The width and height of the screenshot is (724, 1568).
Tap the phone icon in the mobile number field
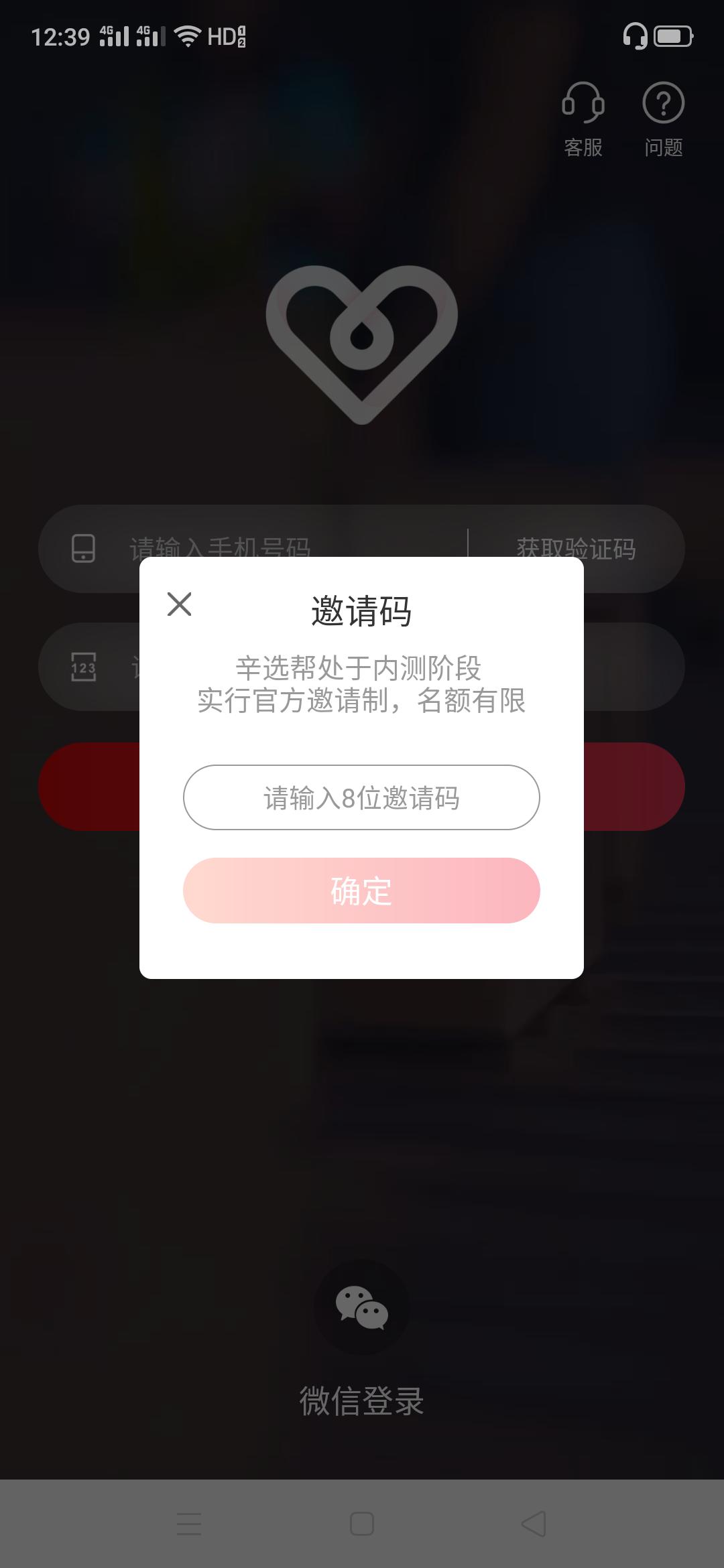pos(82,548)
